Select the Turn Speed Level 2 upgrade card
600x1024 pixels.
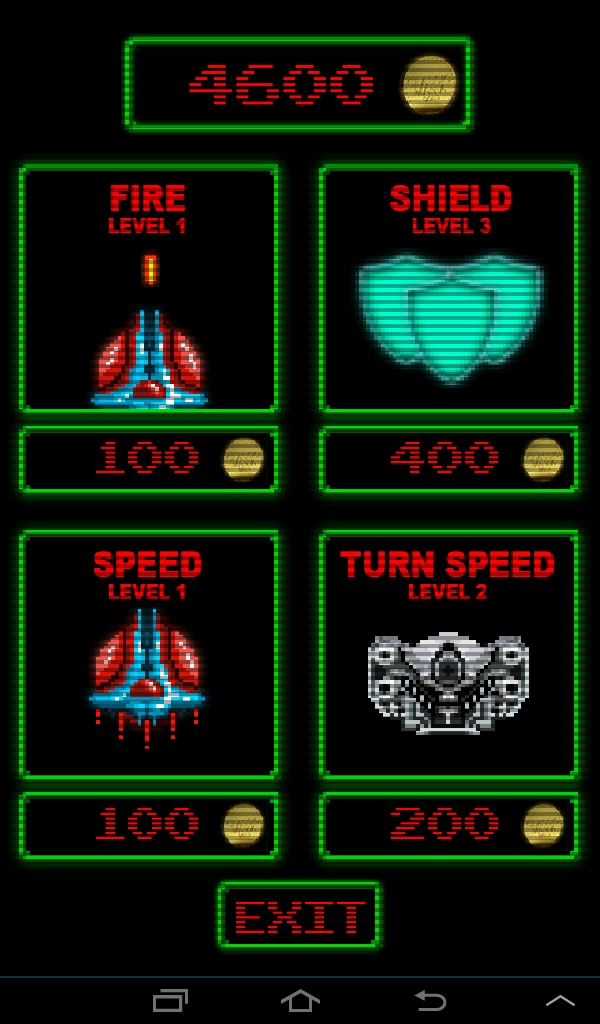click(x=449, y=655)
